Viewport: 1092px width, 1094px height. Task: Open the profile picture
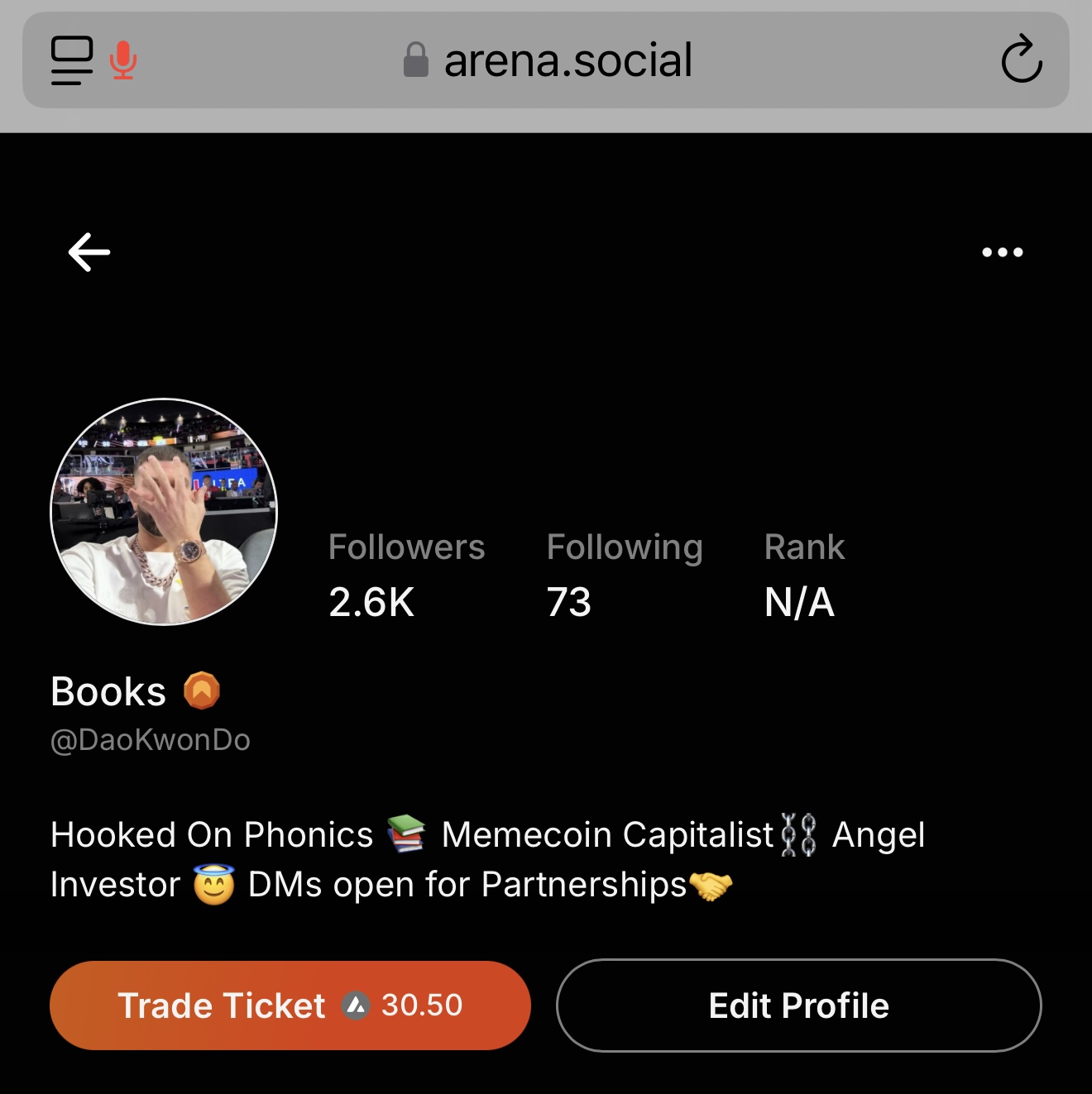point(164,512)
